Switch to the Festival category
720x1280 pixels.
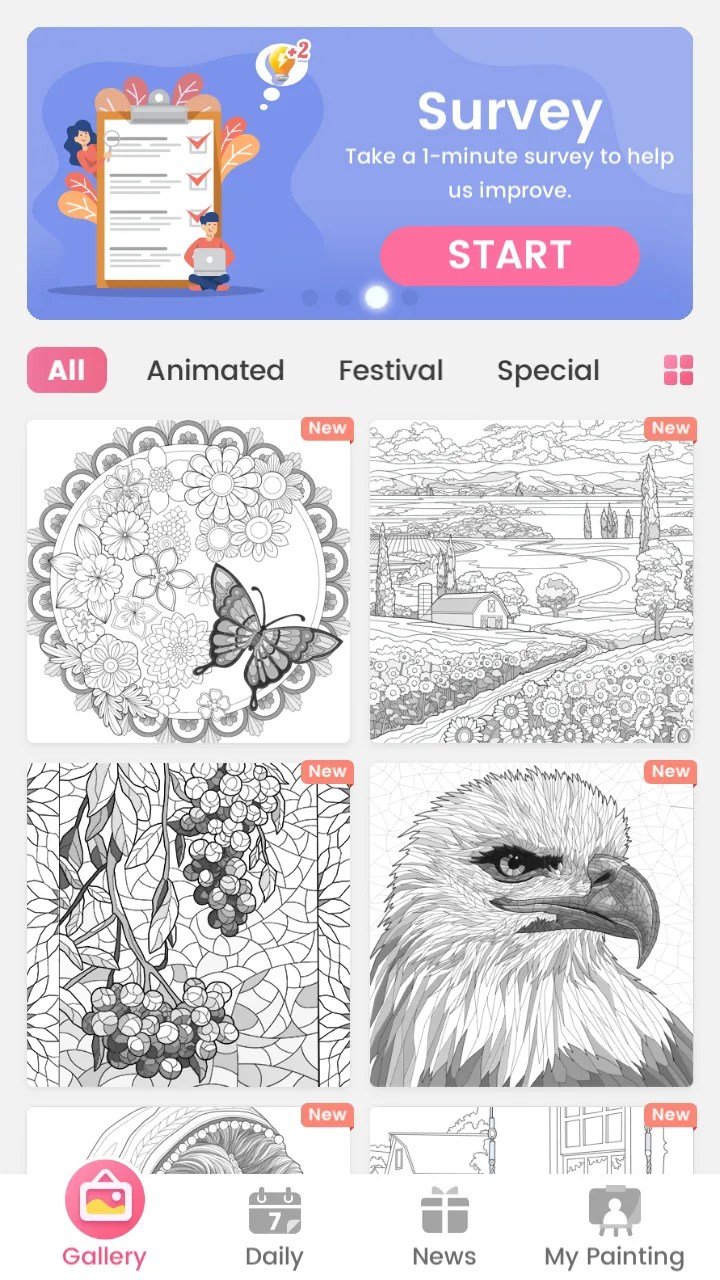390,370
